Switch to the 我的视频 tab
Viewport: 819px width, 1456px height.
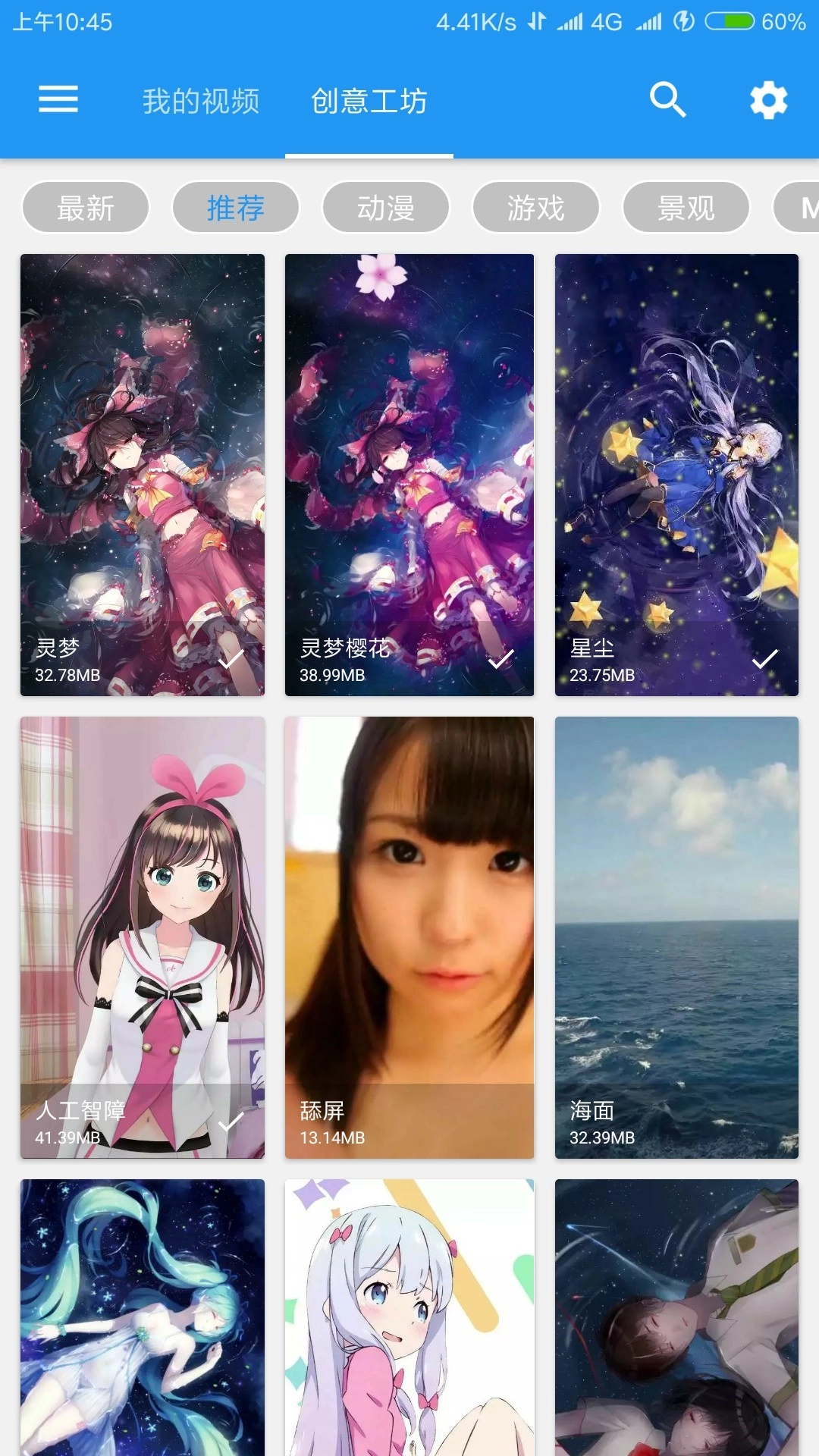pyautogui.click(x=201, y=101)
